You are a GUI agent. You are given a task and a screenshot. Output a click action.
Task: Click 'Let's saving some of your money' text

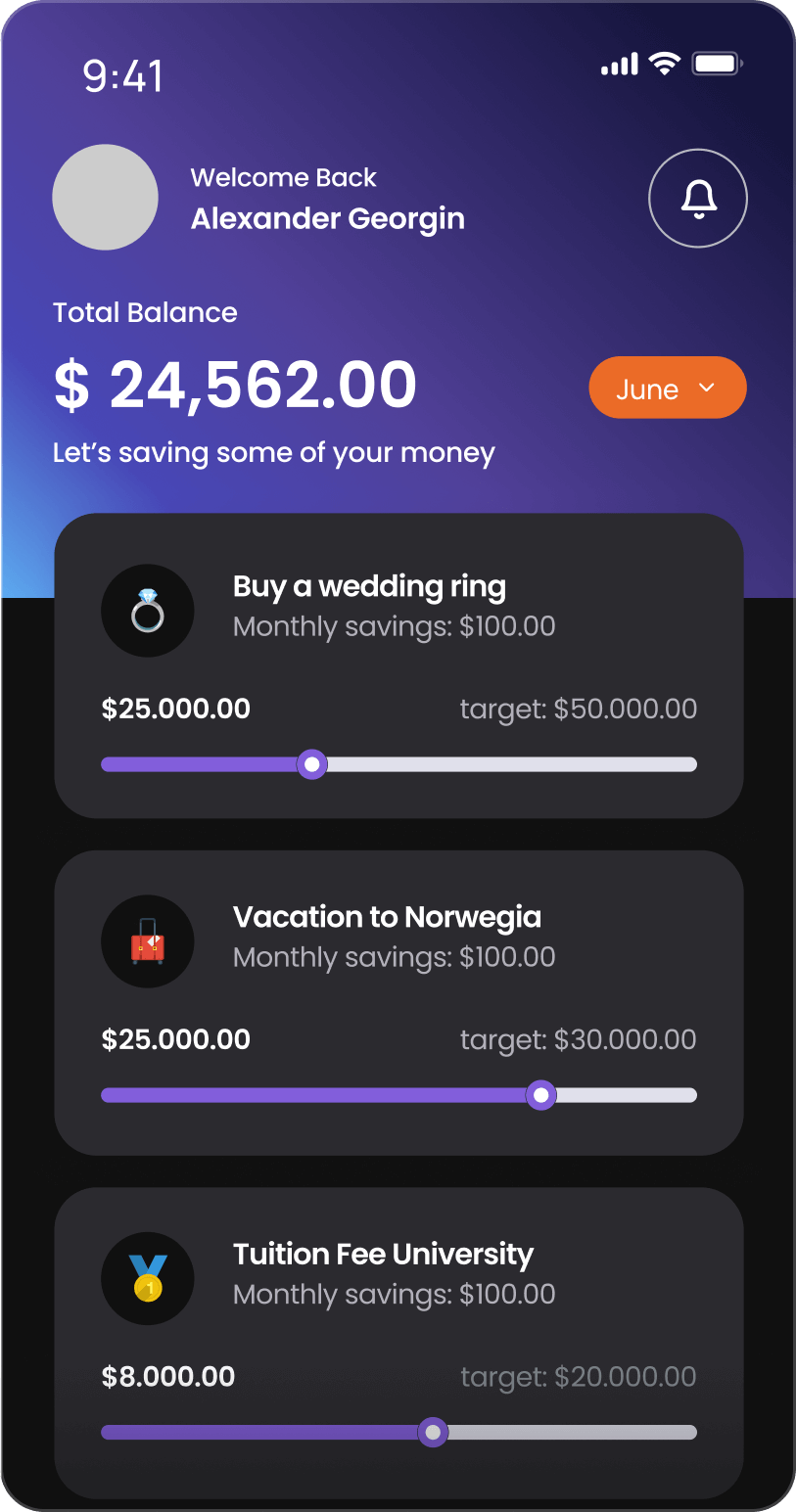(x=273, y=452)
